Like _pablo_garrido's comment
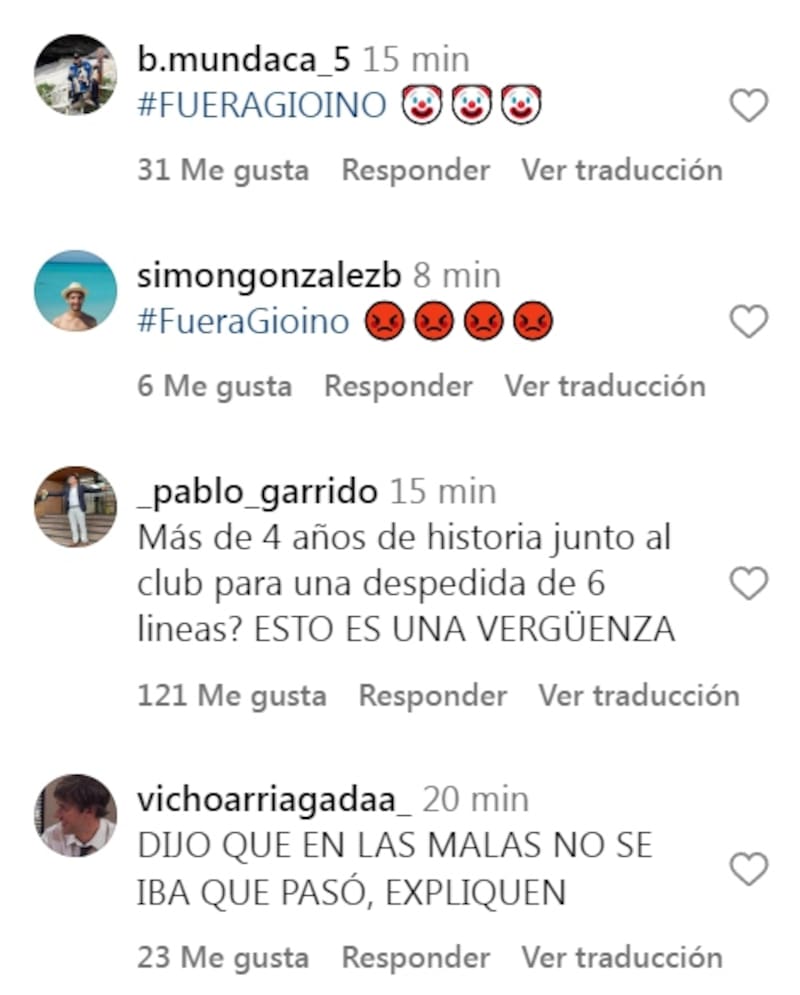Viewport: 800px width, 995px height. tap(748, 583)
